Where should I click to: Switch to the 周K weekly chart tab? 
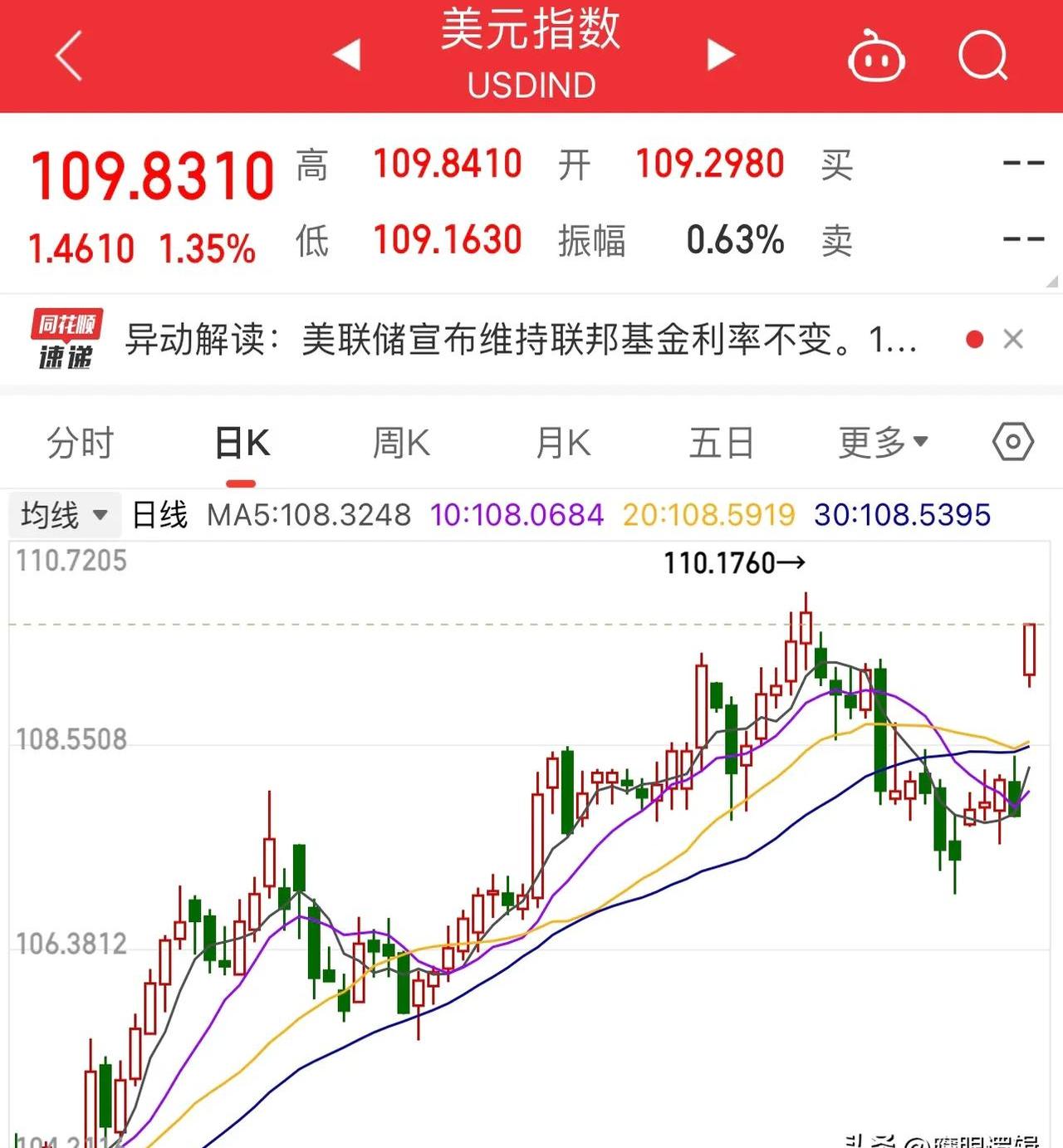[401, 443]
